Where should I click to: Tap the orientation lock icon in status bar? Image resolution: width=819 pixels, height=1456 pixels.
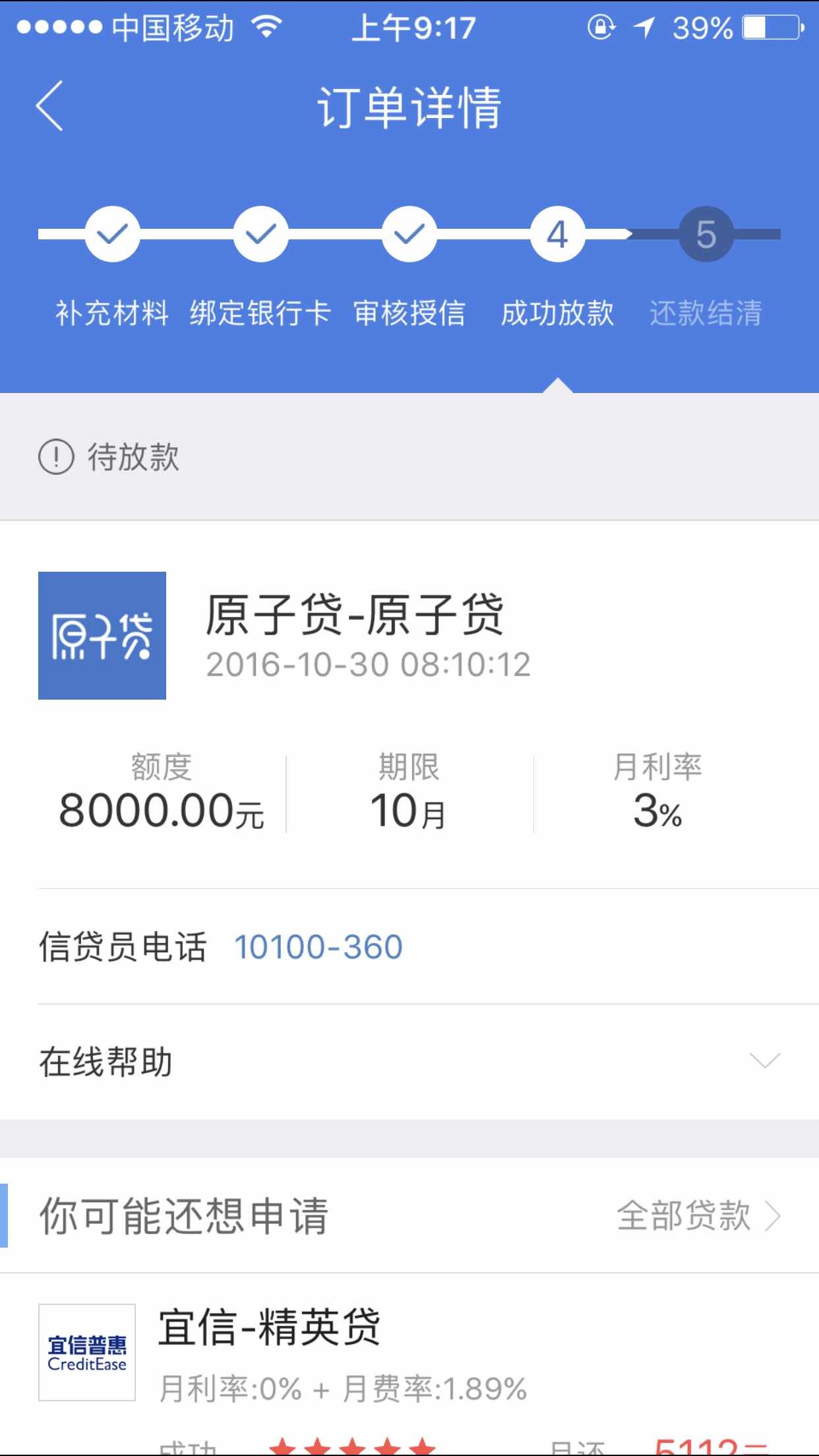click(x=601, y=28)
